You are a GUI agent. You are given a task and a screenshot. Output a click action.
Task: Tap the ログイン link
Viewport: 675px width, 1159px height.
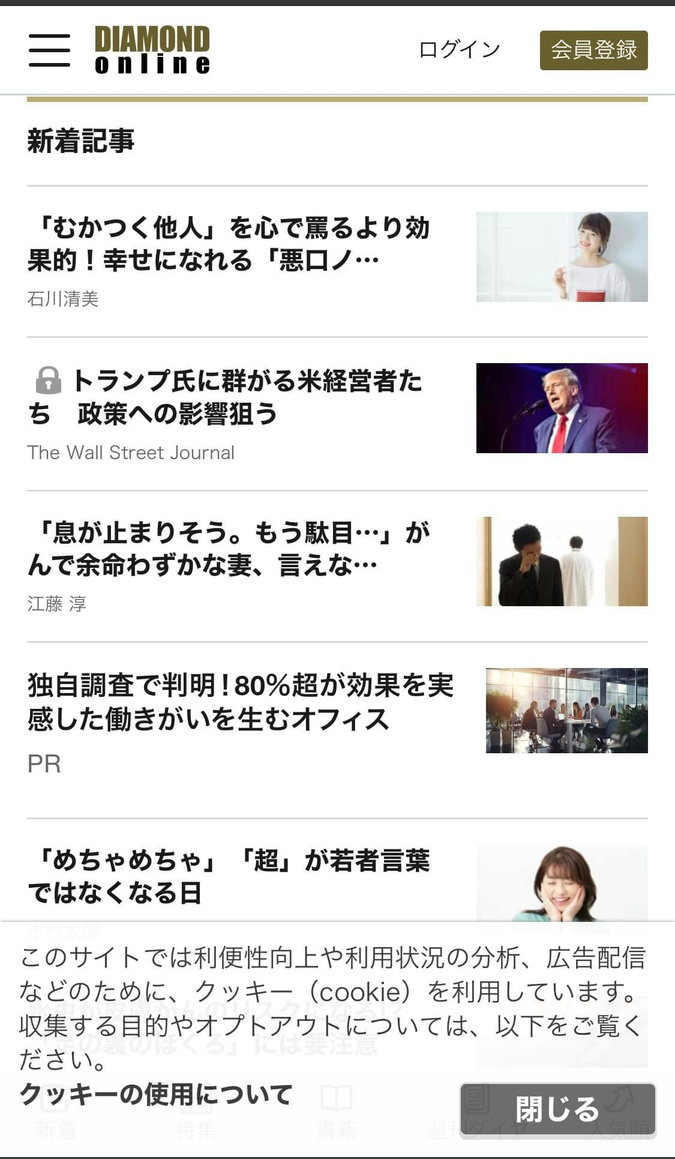459,50
